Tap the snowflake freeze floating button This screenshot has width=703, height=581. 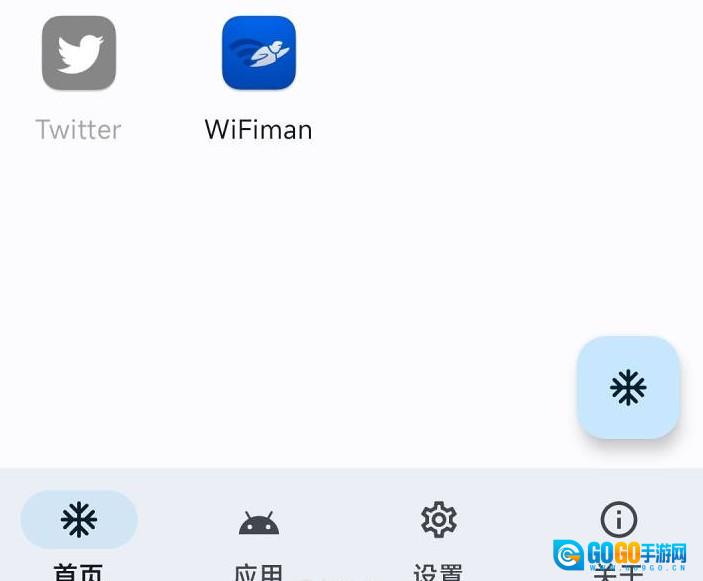click(x=628, y=388)
